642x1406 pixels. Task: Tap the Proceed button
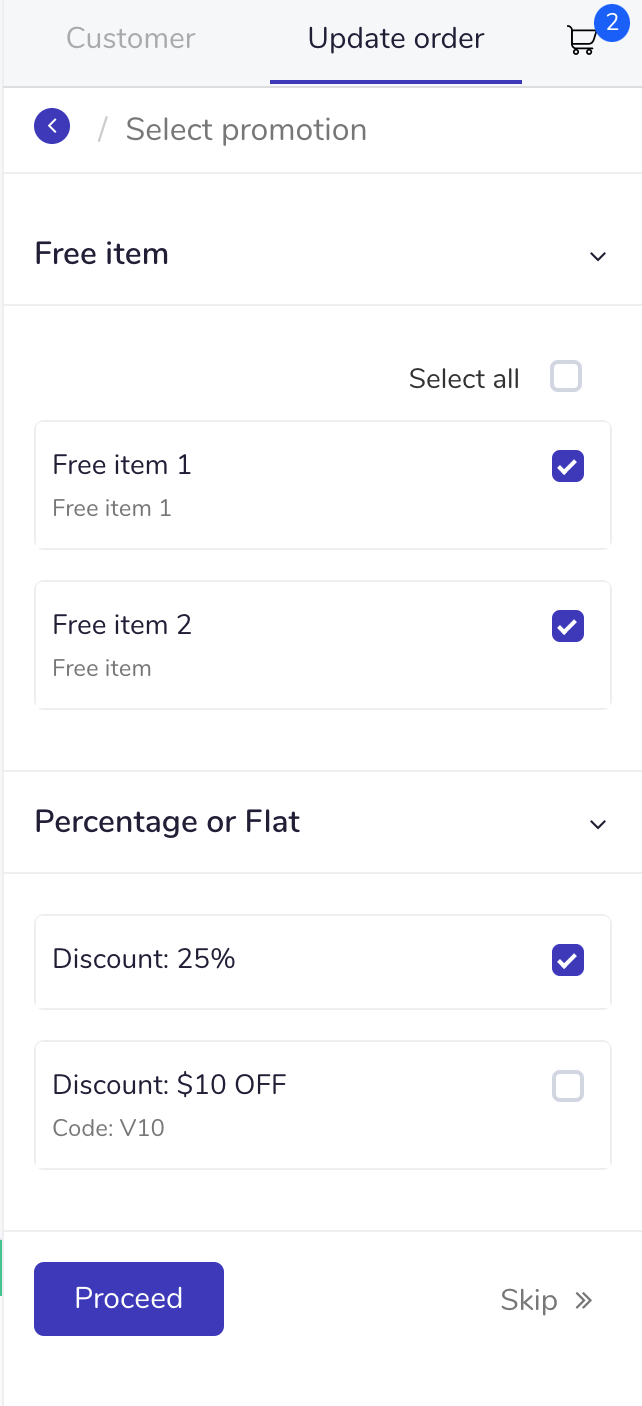(x=129, y=1299)
